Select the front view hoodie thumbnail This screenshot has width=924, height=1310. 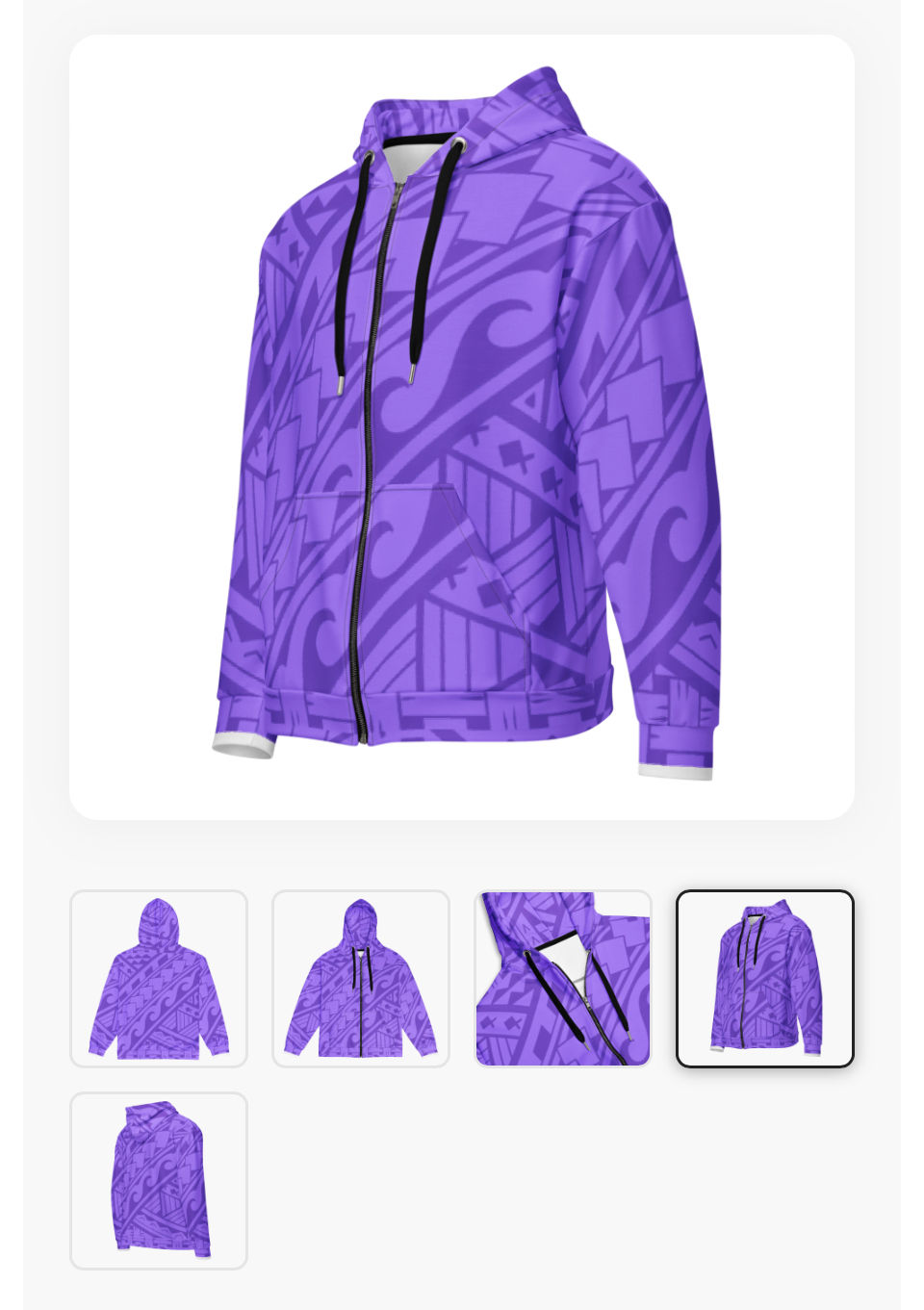pos(361,978)
